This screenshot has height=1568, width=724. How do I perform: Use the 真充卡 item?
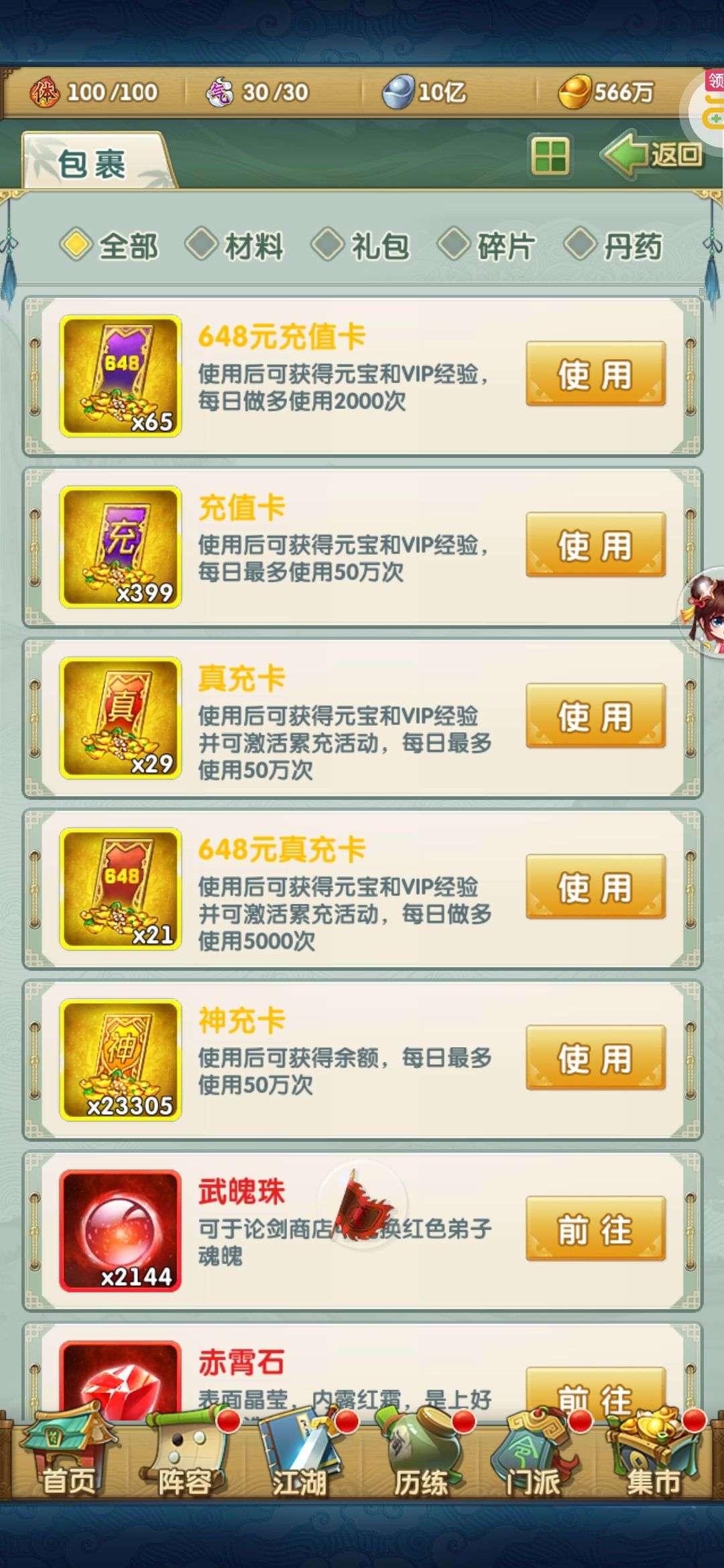595,716
